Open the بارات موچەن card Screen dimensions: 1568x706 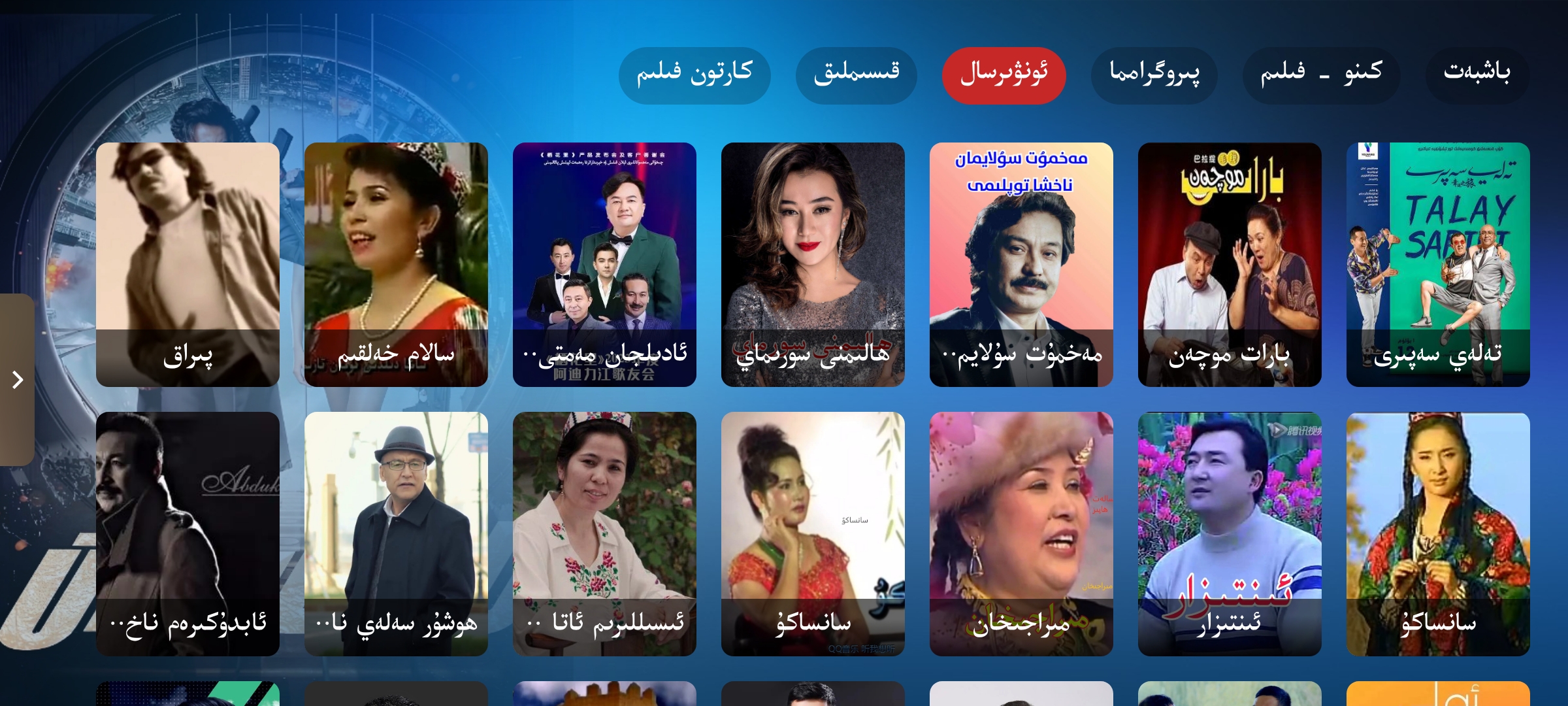[x=1230, y=264]
